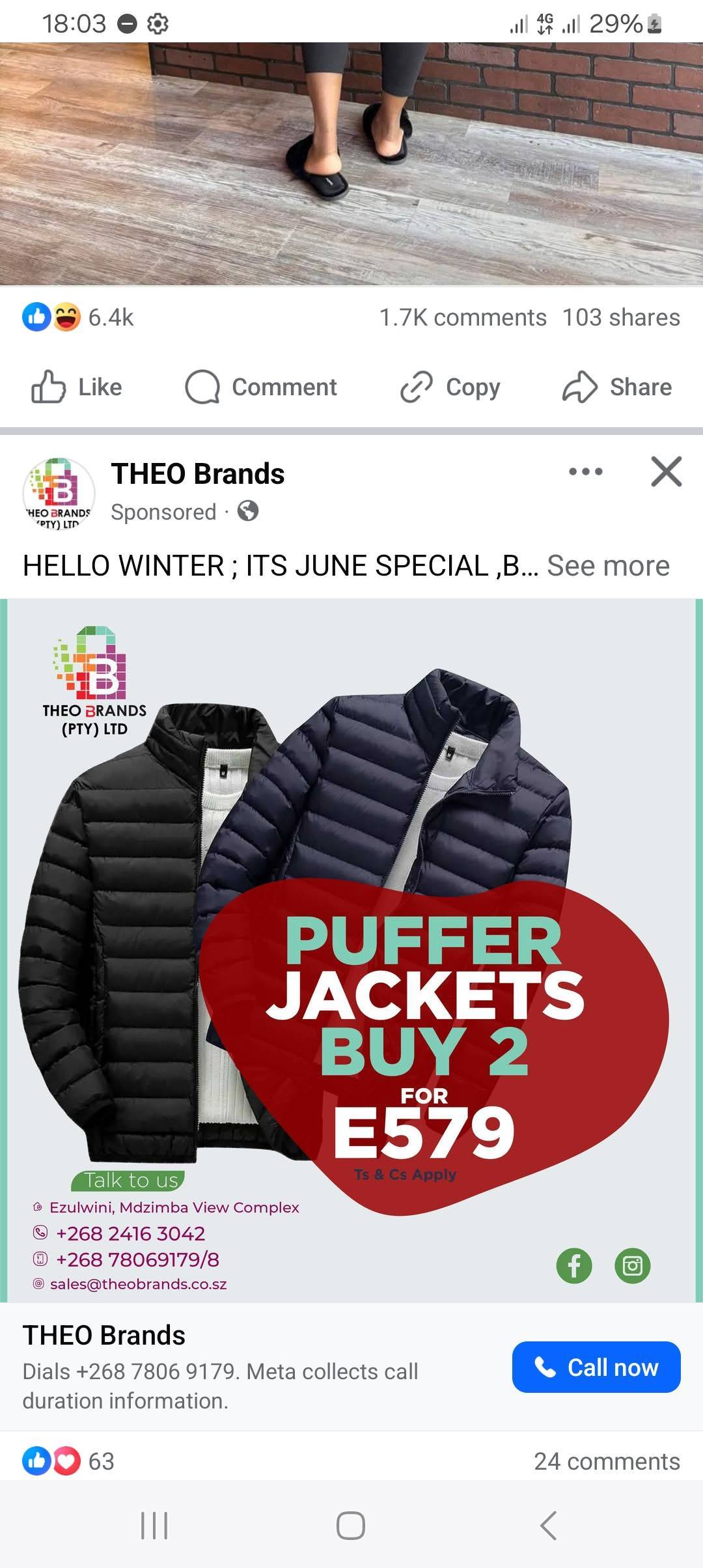Call now to reach THEO Brands
The image size is (703, 1568).
pos(596,1367)
